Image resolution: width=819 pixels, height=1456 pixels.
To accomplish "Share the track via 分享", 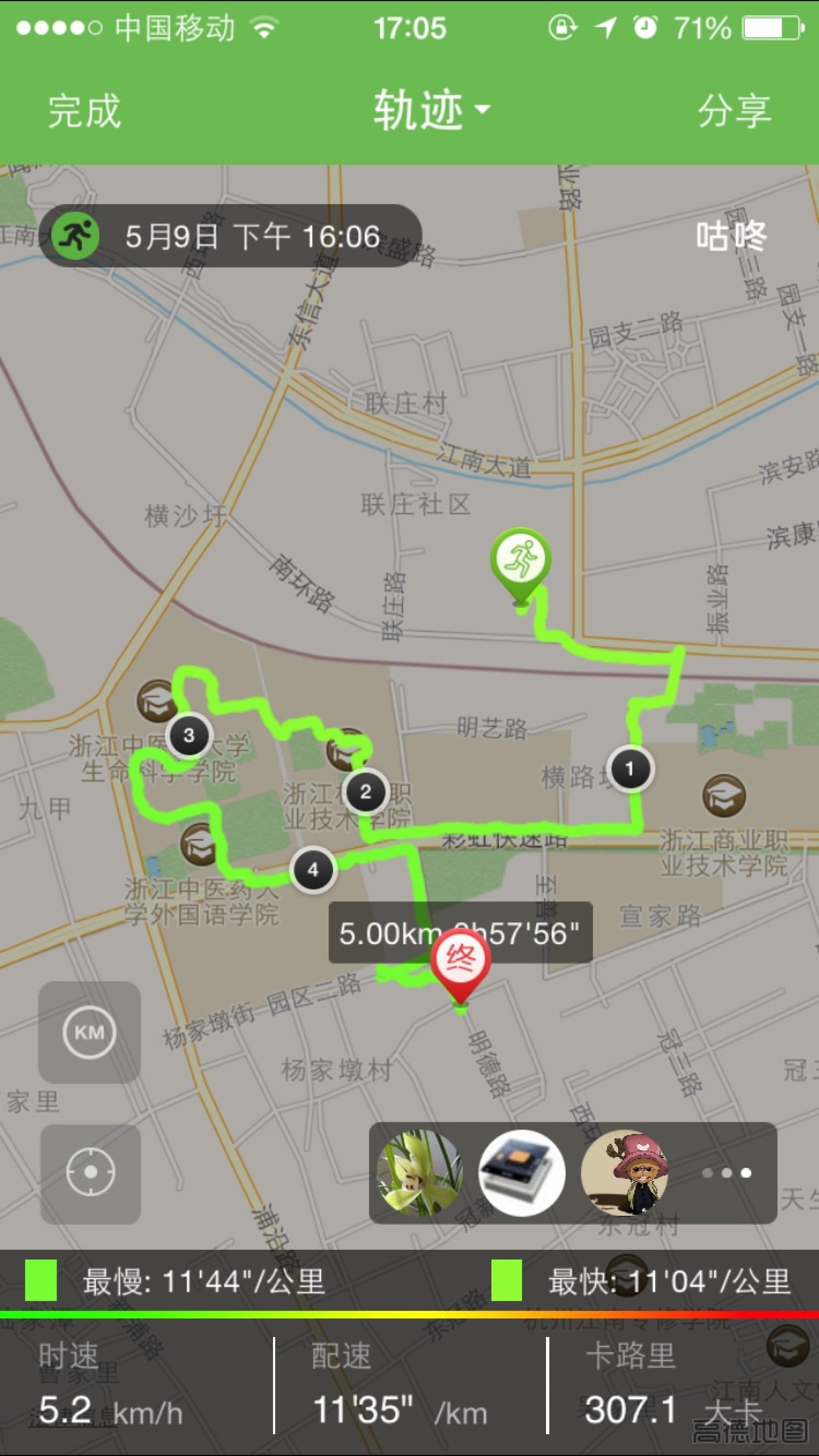I will (734, 111).
